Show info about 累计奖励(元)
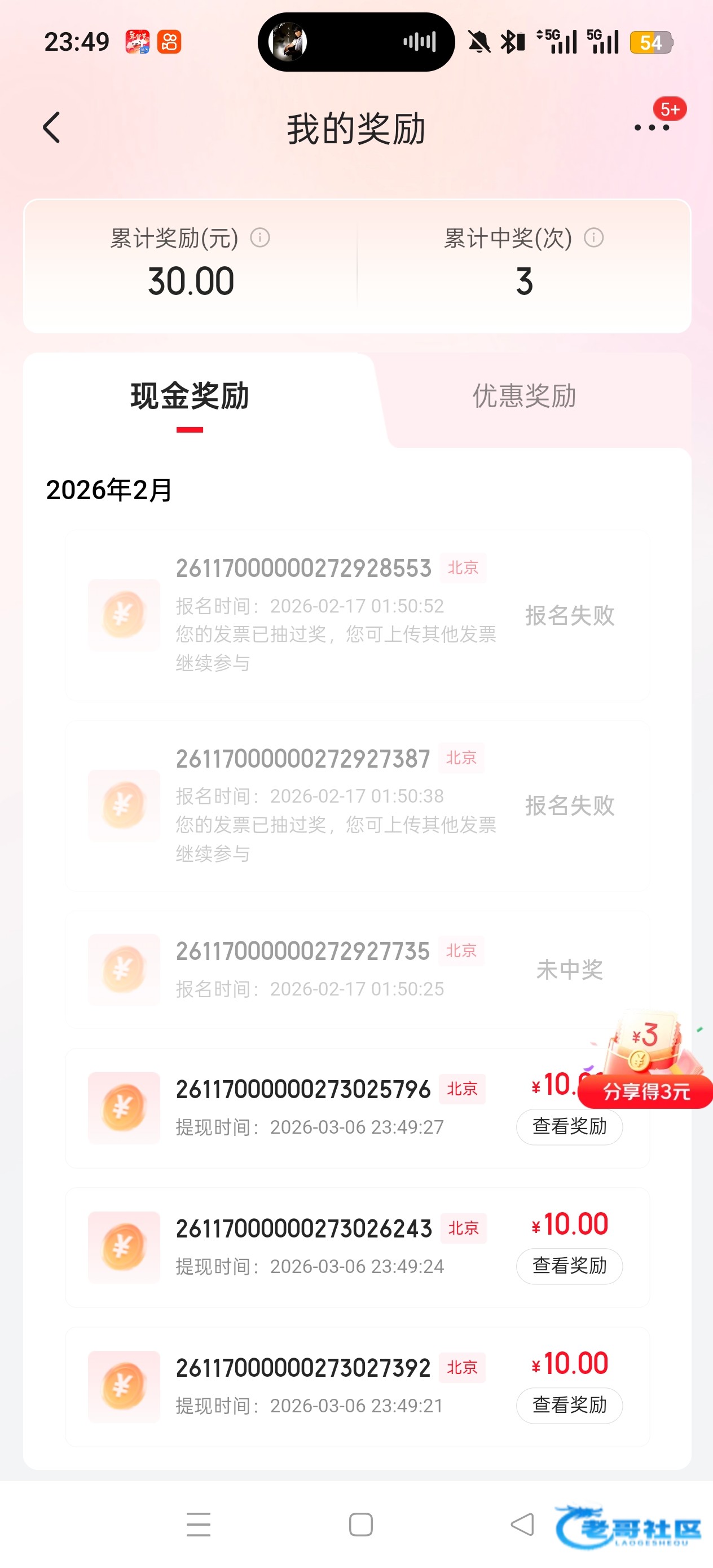 [260, 237]
